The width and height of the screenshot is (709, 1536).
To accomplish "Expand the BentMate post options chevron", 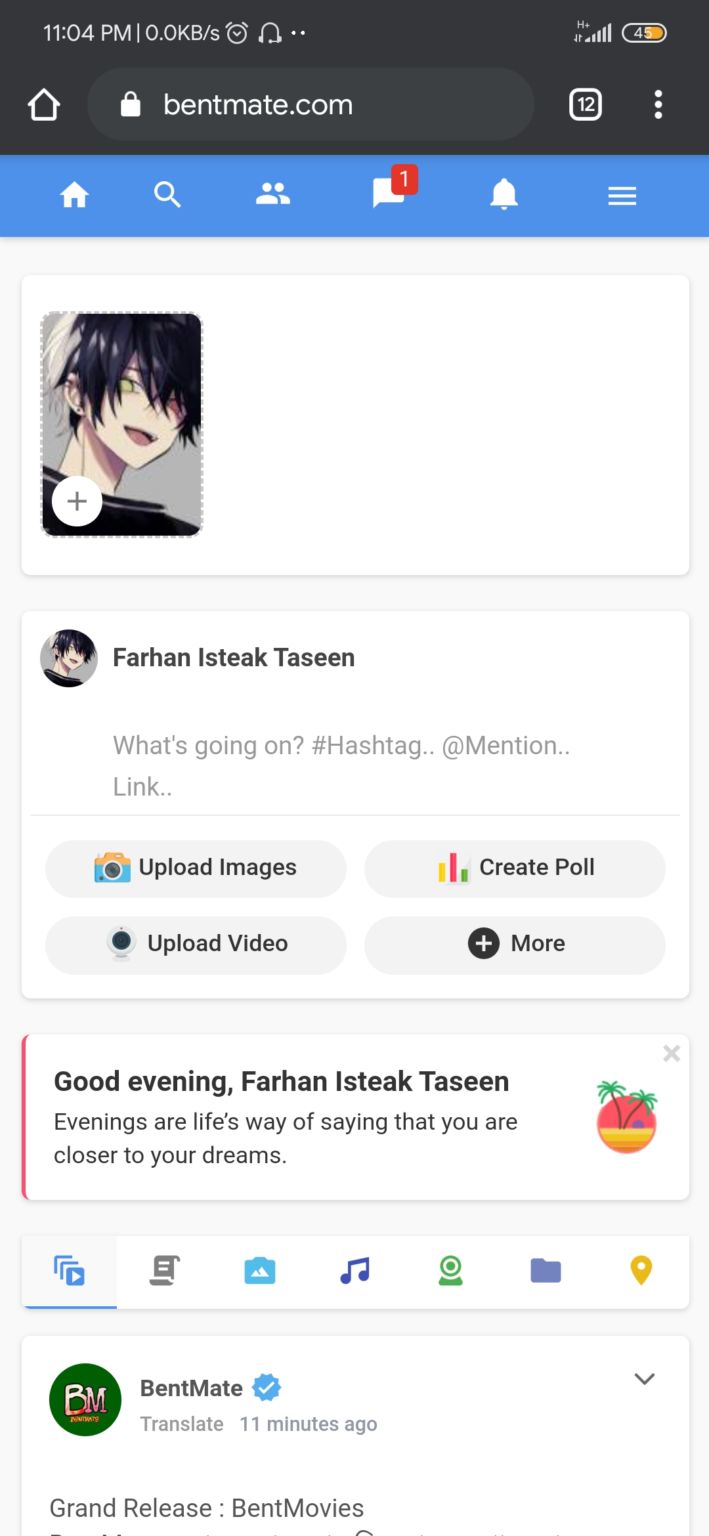I will (644, 1379).
